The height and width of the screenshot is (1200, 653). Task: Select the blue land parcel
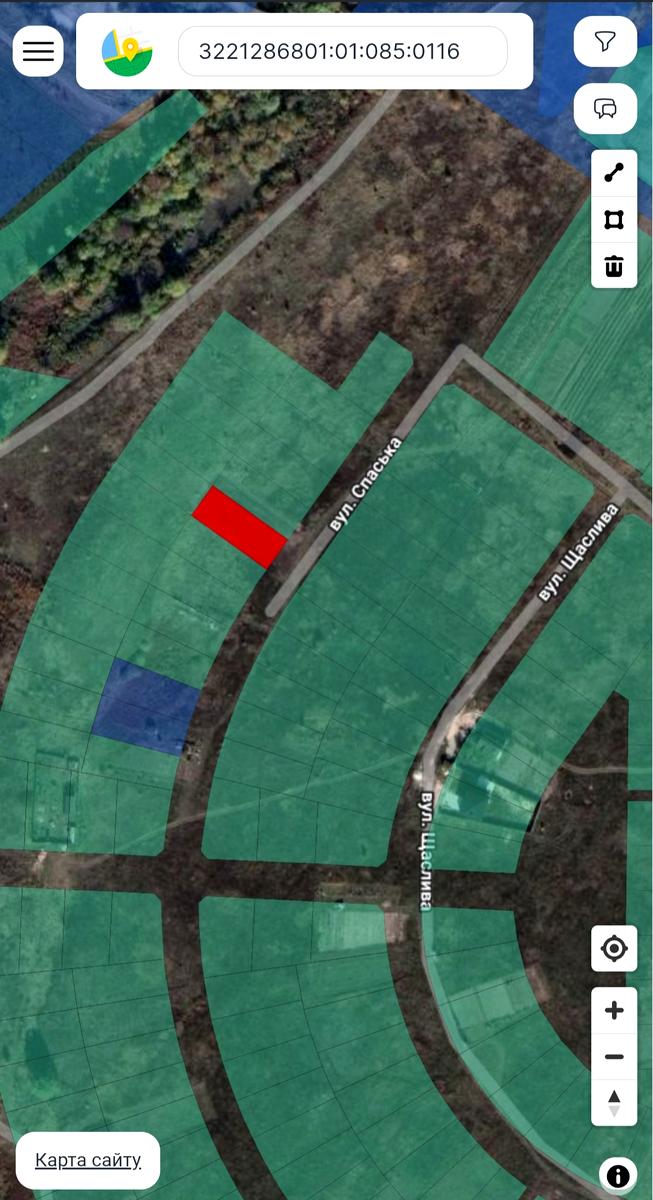[x=147, y=706]
